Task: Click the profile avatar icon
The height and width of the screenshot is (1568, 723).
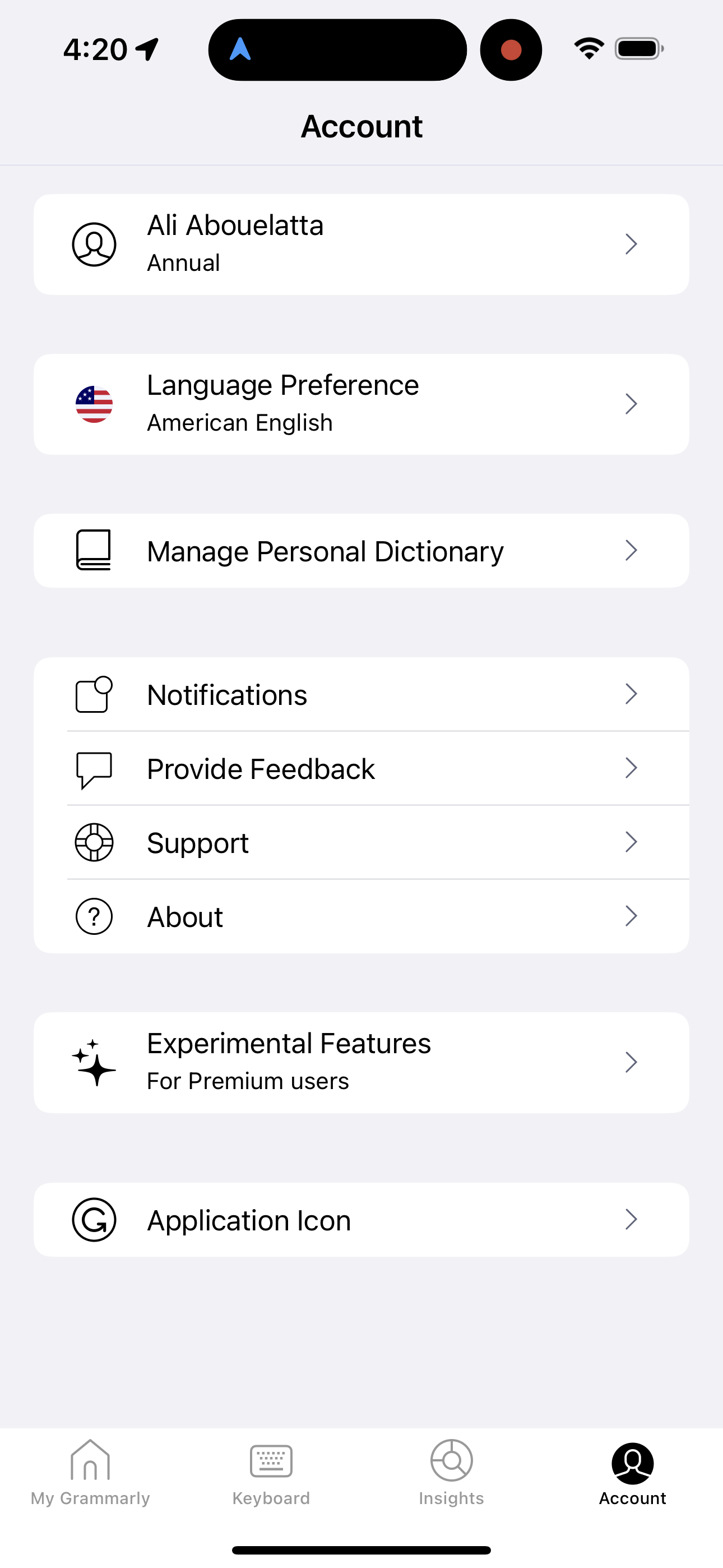Action: click(94, 243)
